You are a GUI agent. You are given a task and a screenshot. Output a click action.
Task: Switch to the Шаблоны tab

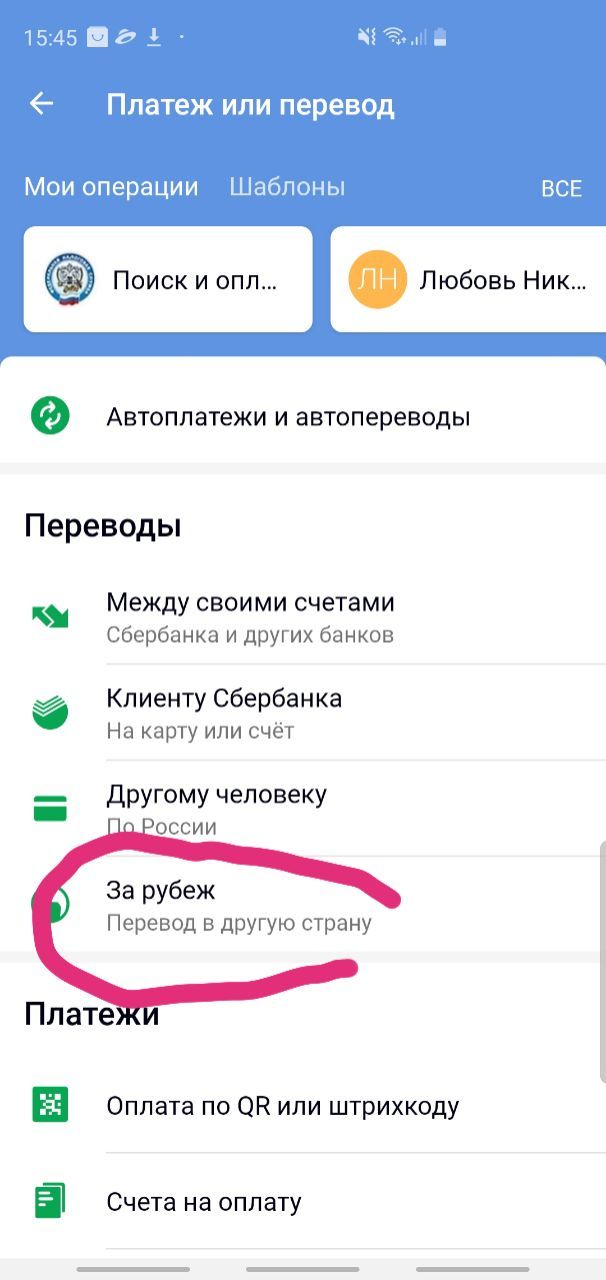click(287, 187)
